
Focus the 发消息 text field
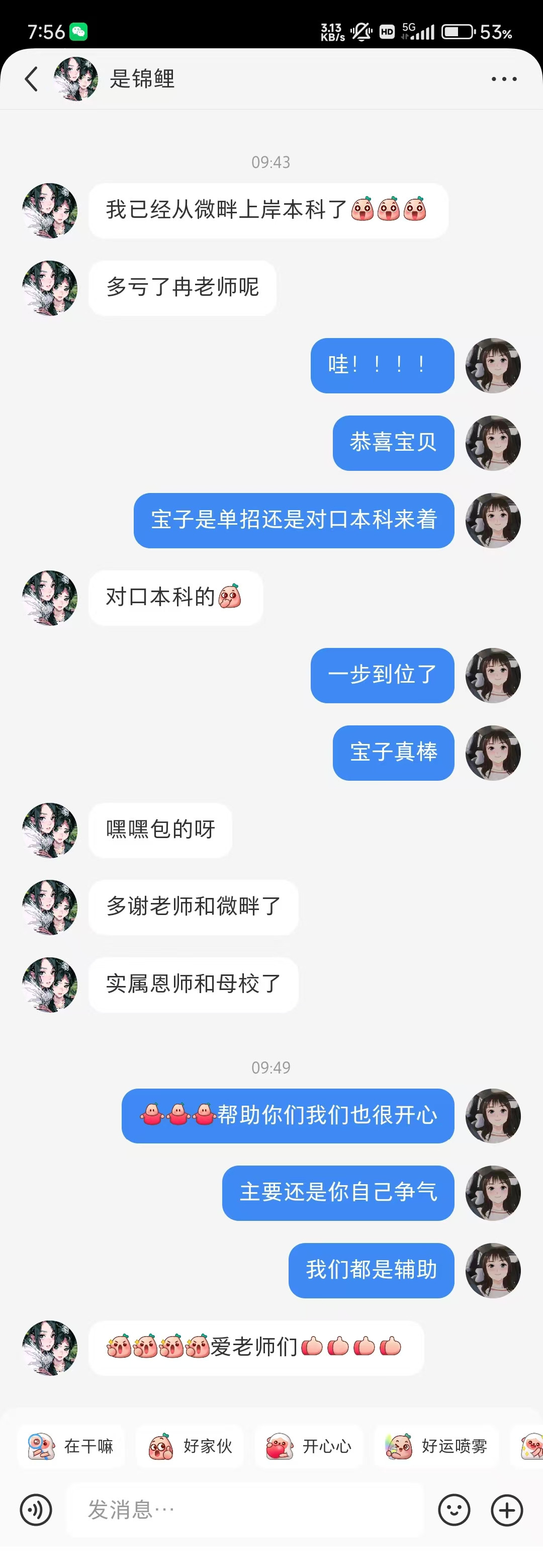[243, 1510]
